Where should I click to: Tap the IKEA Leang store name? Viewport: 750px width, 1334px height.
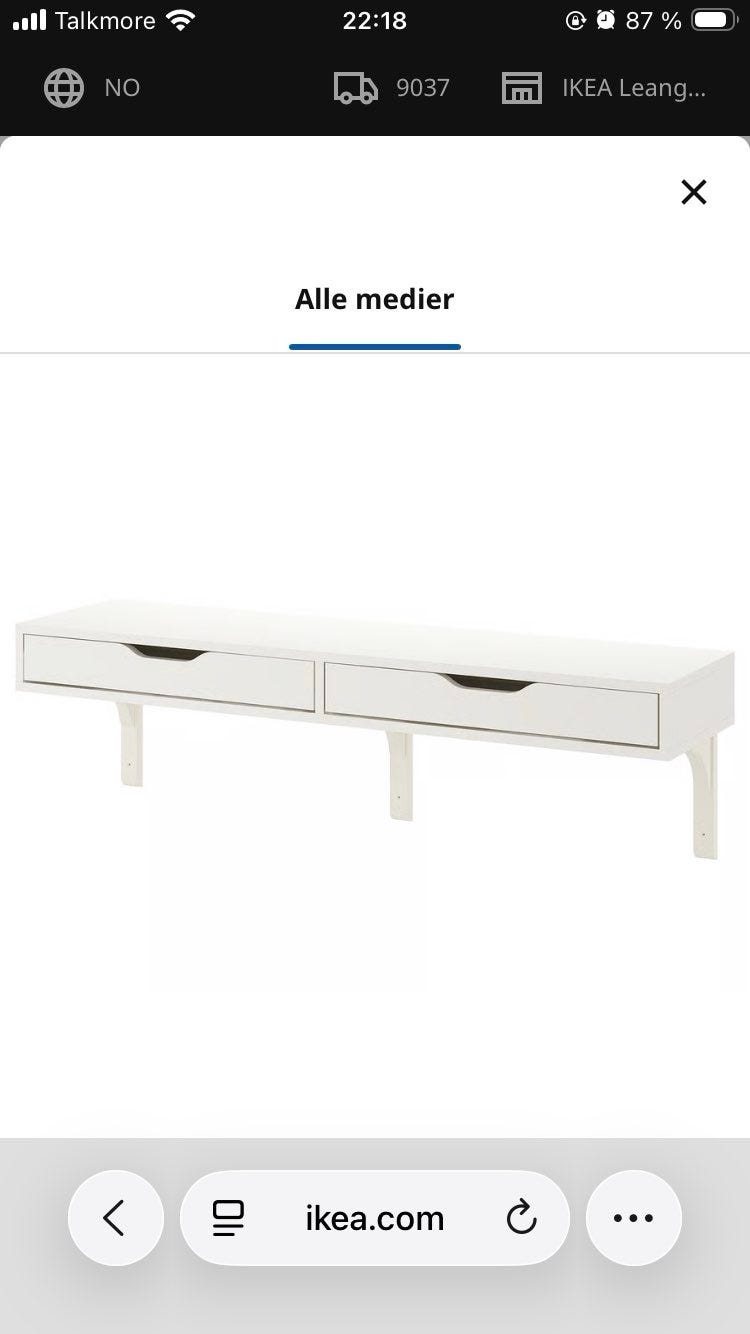tap(633, 87)
